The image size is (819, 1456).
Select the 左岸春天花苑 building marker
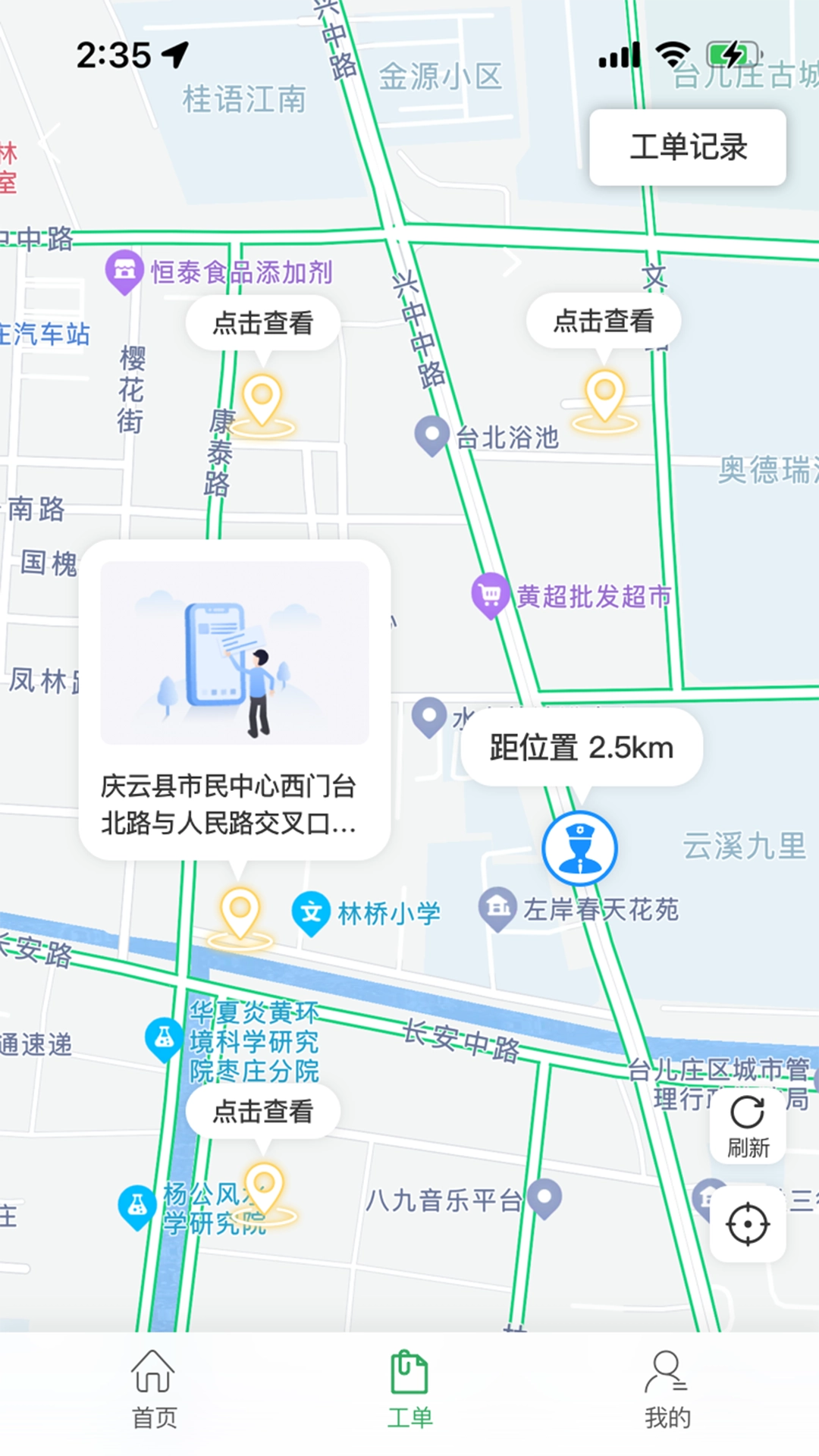[x=497, y=907]
